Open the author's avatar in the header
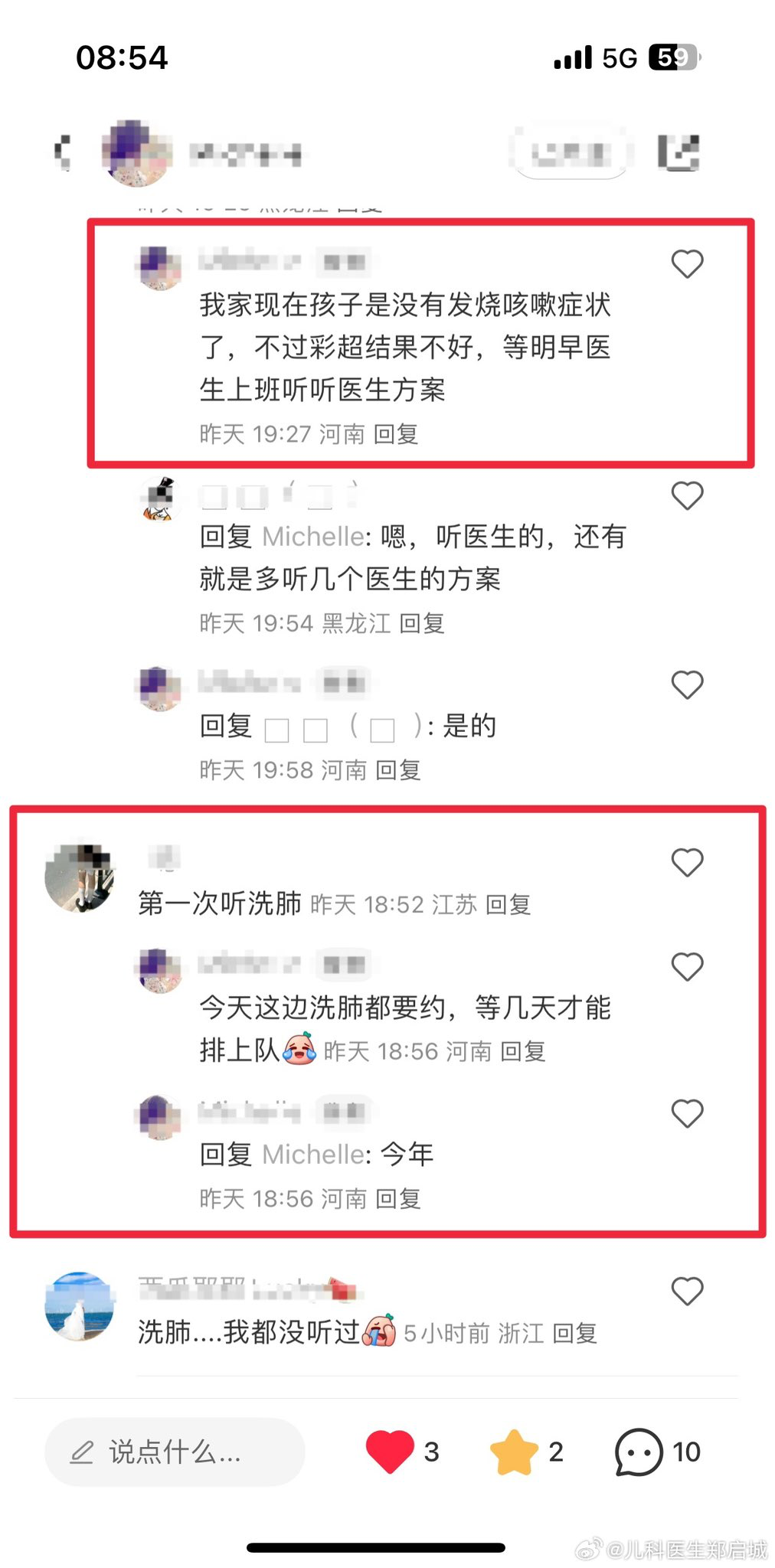Screen dimensions: 775x1568 tap(136, 152)
